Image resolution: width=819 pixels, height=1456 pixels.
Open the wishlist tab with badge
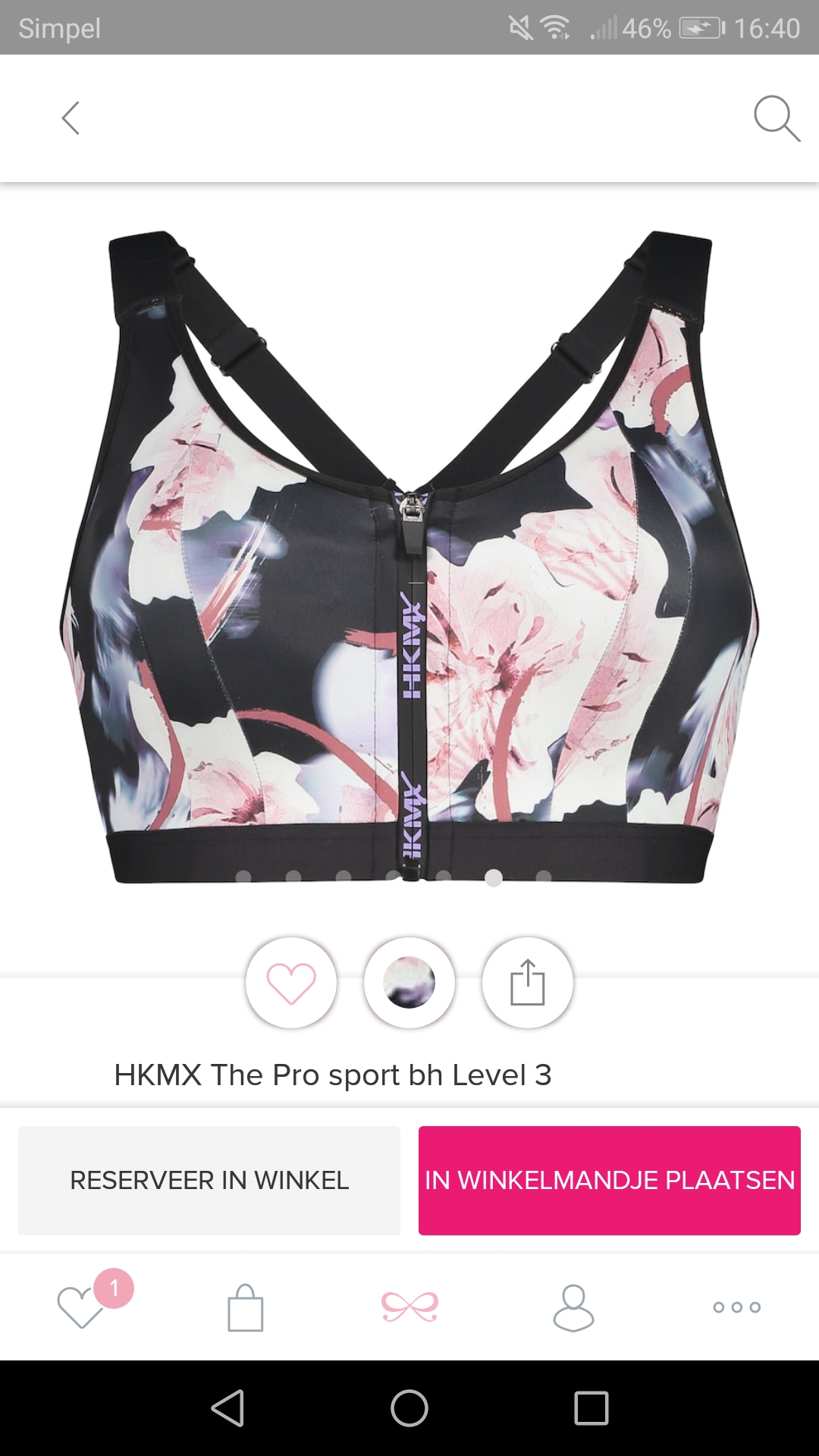click(x=82, y=1307)
